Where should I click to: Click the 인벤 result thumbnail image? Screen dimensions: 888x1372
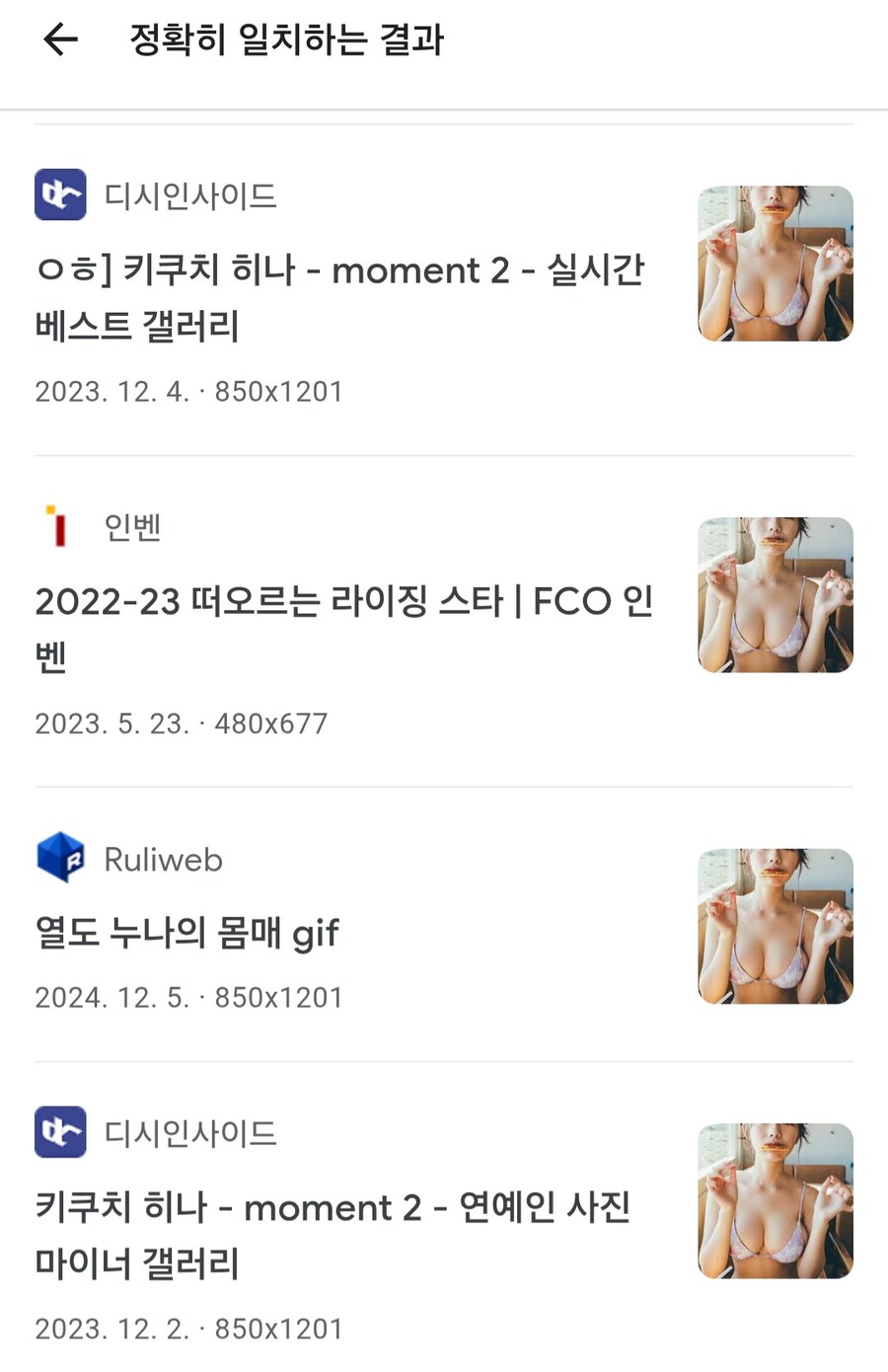[775, 594]
